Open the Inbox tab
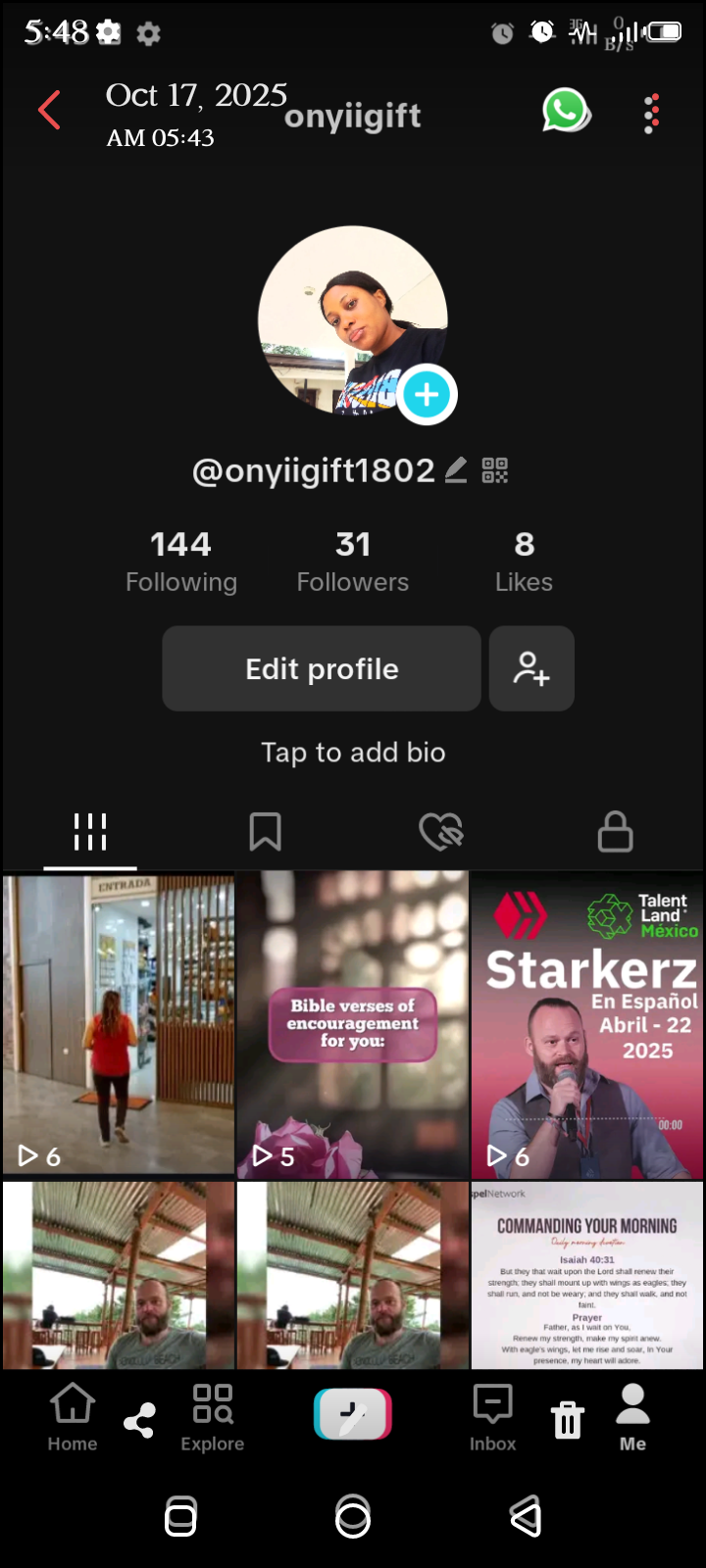 (492, 1416)
